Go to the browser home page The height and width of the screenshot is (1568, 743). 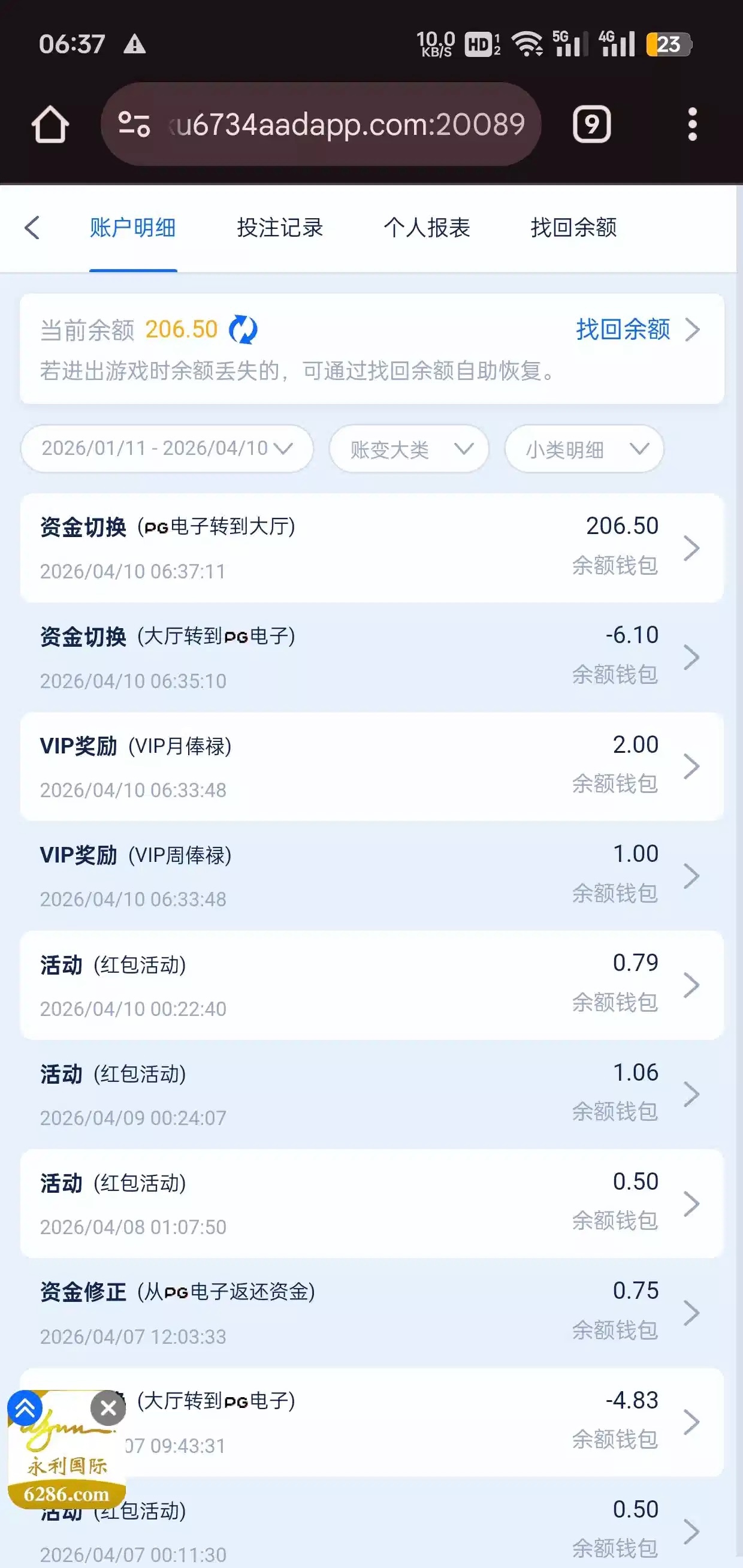50,124
